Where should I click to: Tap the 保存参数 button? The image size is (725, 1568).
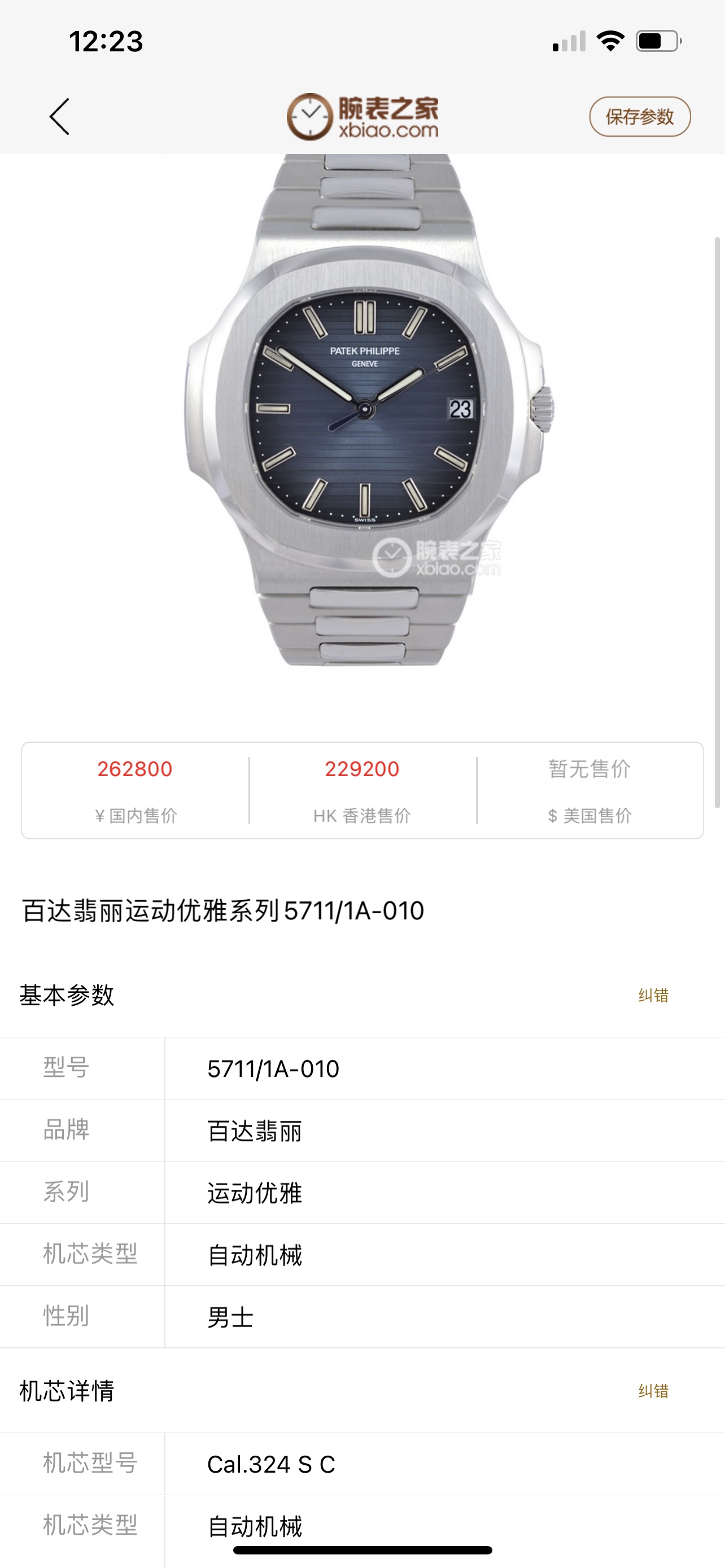640,116
